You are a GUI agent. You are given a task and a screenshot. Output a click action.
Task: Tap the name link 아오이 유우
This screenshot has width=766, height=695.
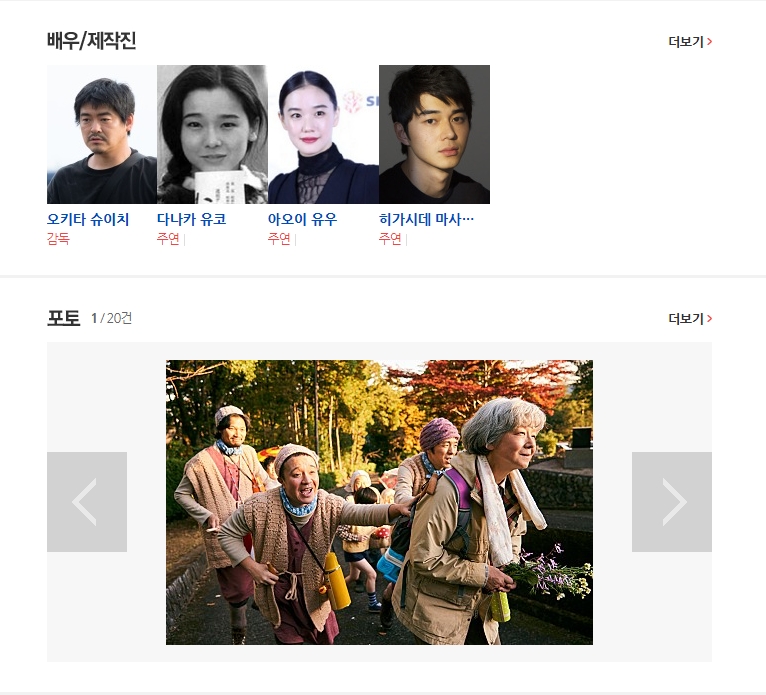click(302, 220)
